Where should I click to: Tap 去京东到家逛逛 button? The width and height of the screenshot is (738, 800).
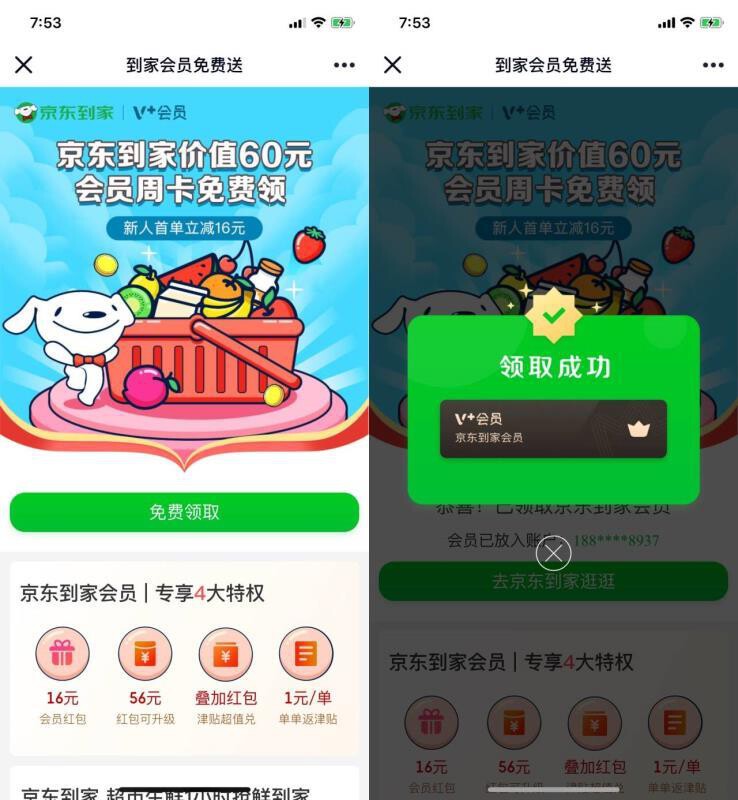(553, 582)
